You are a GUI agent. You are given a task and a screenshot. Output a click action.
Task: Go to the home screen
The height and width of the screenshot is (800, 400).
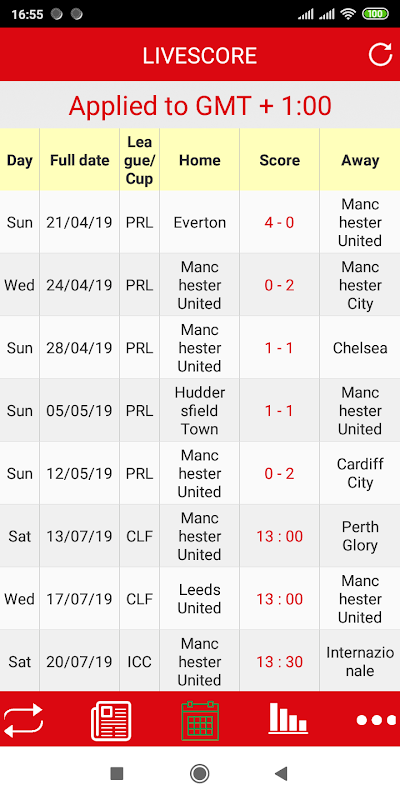(200, 773)
